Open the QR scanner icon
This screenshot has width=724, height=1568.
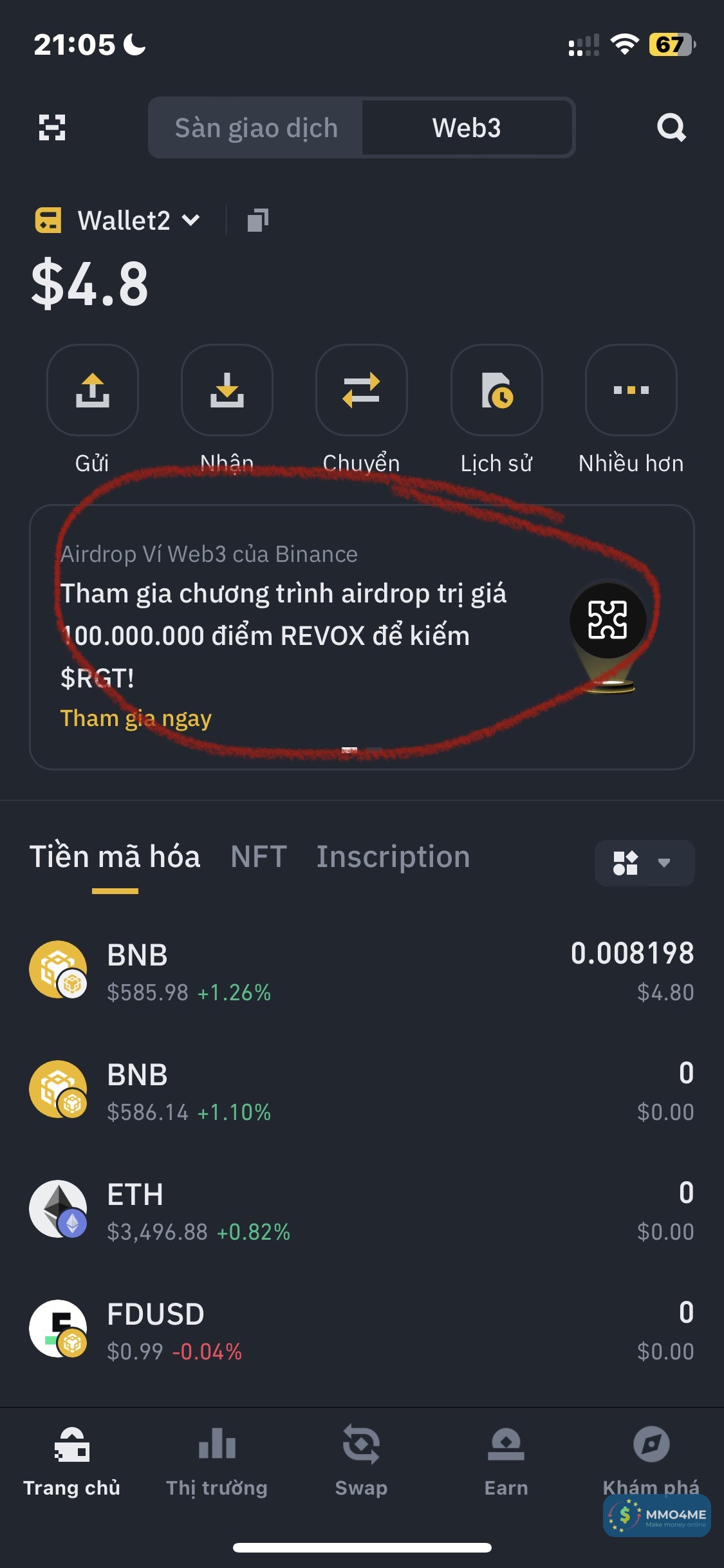click(52, 127)
